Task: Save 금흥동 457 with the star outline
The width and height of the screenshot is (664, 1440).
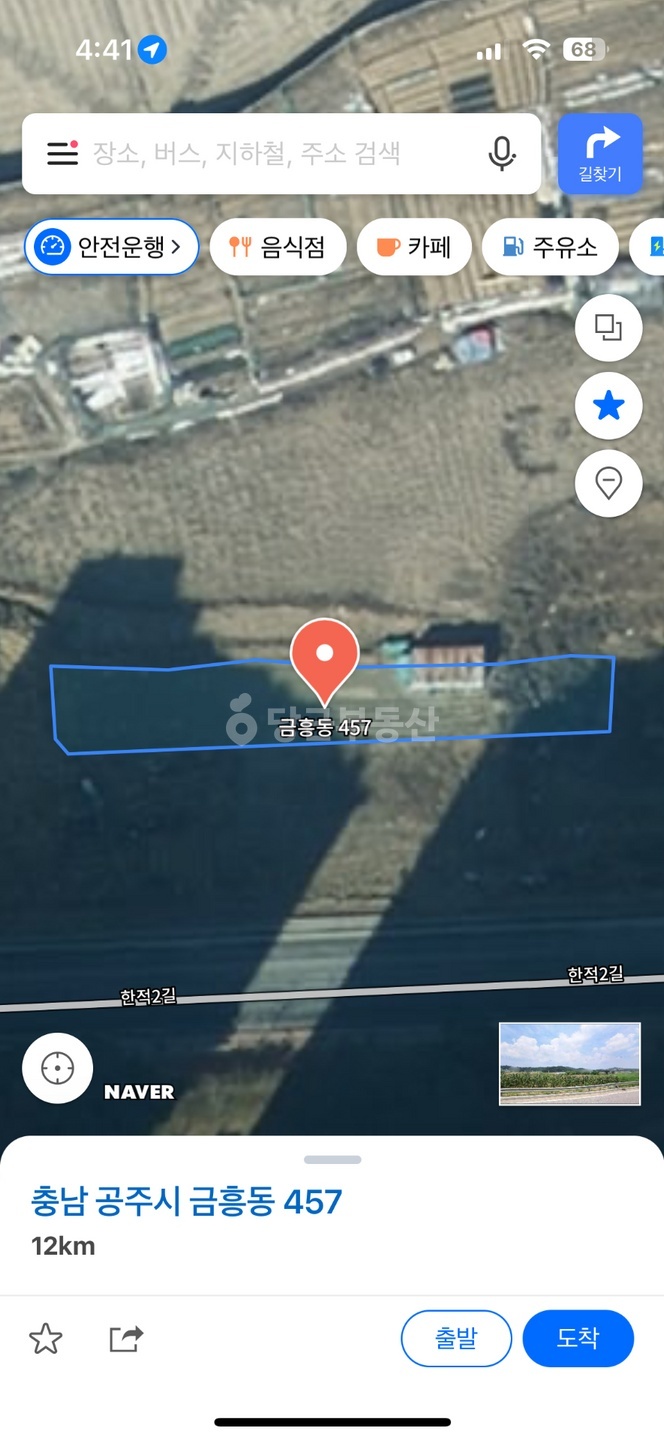Action: [45, 1338]
